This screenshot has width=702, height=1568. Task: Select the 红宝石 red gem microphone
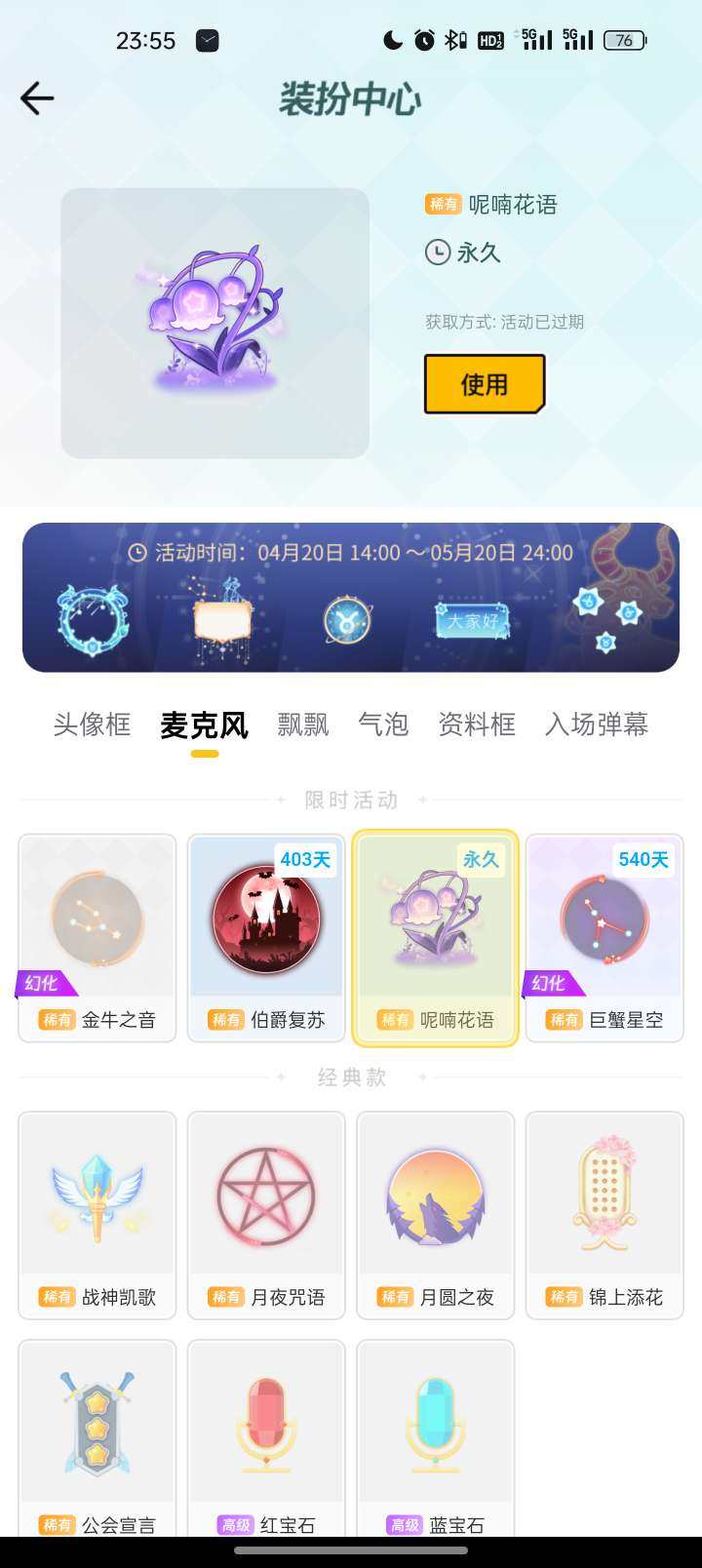point(266,1429)
